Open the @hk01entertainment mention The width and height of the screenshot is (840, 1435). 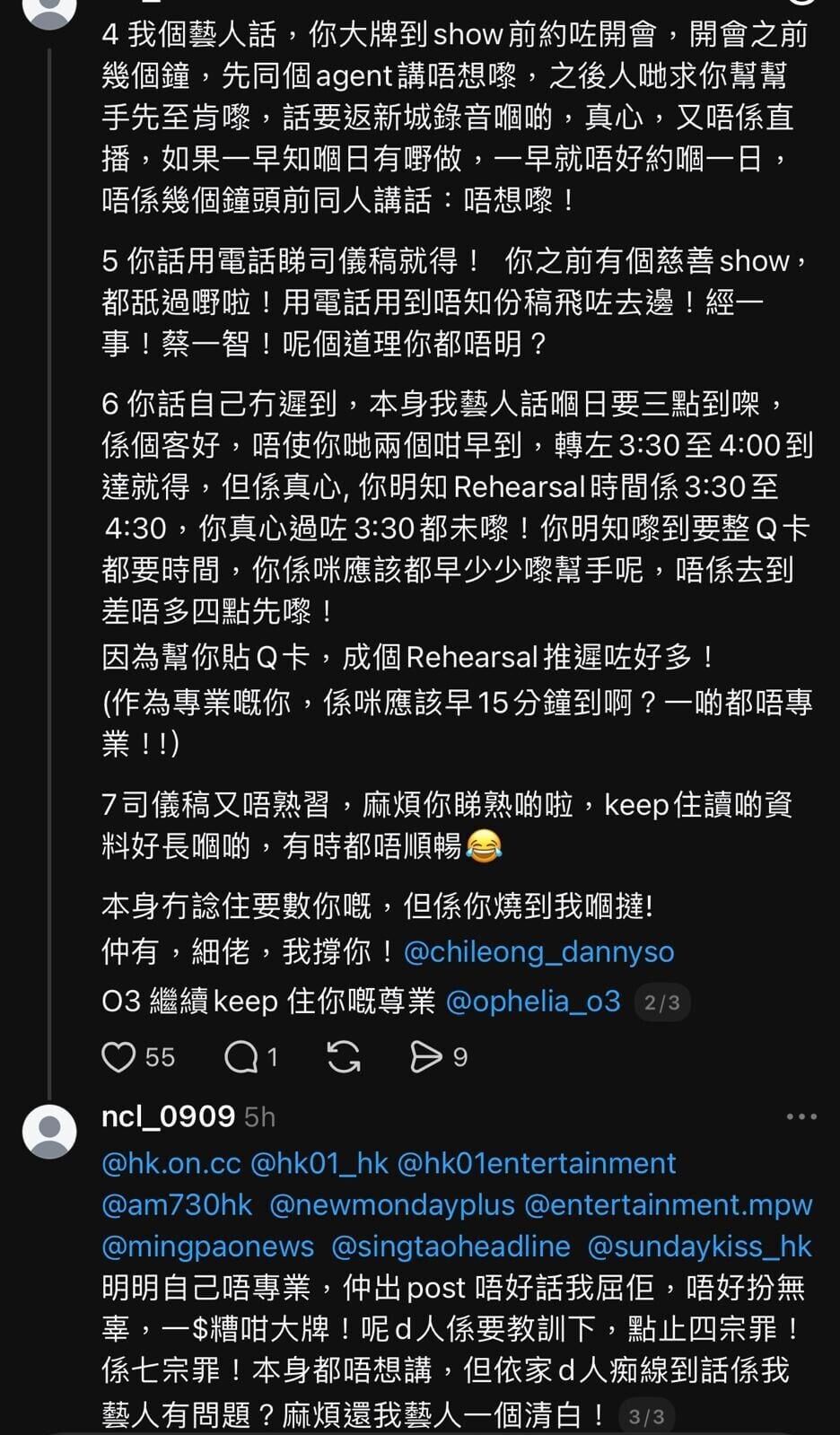537,1164
